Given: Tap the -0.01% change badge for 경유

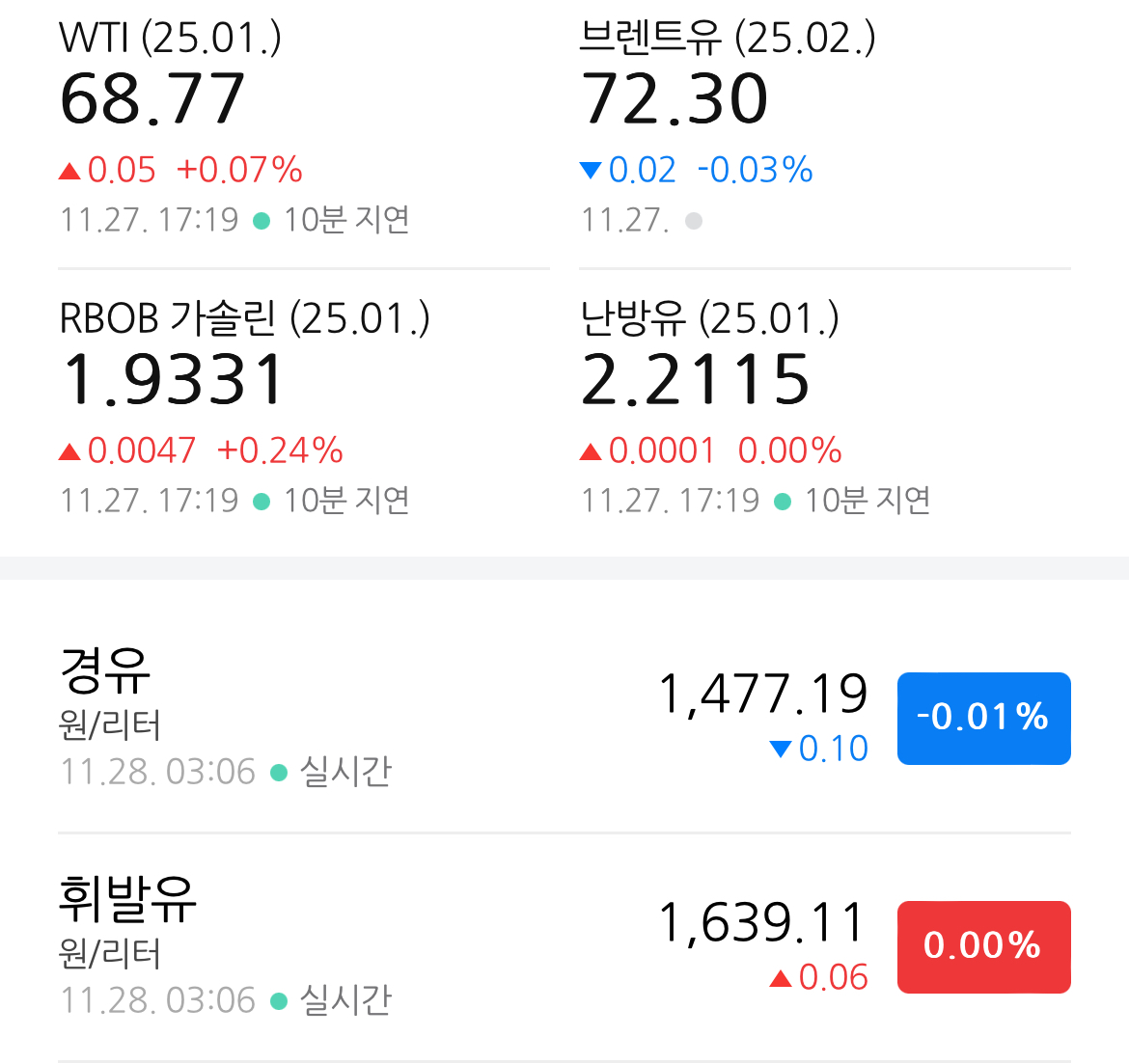Looking at the screenshot, I should coord(983,718).
